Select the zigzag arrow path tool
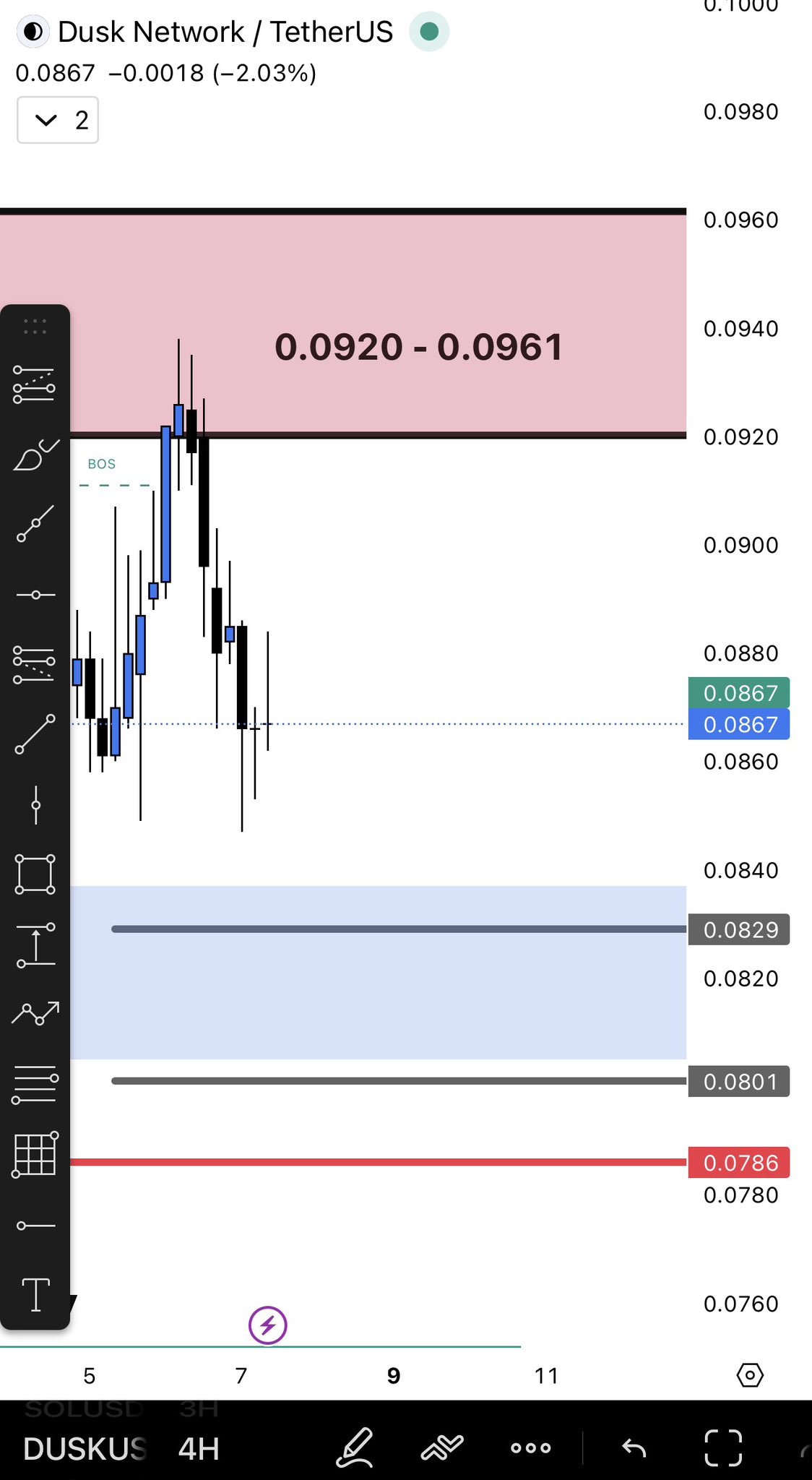 [35, 1013]
